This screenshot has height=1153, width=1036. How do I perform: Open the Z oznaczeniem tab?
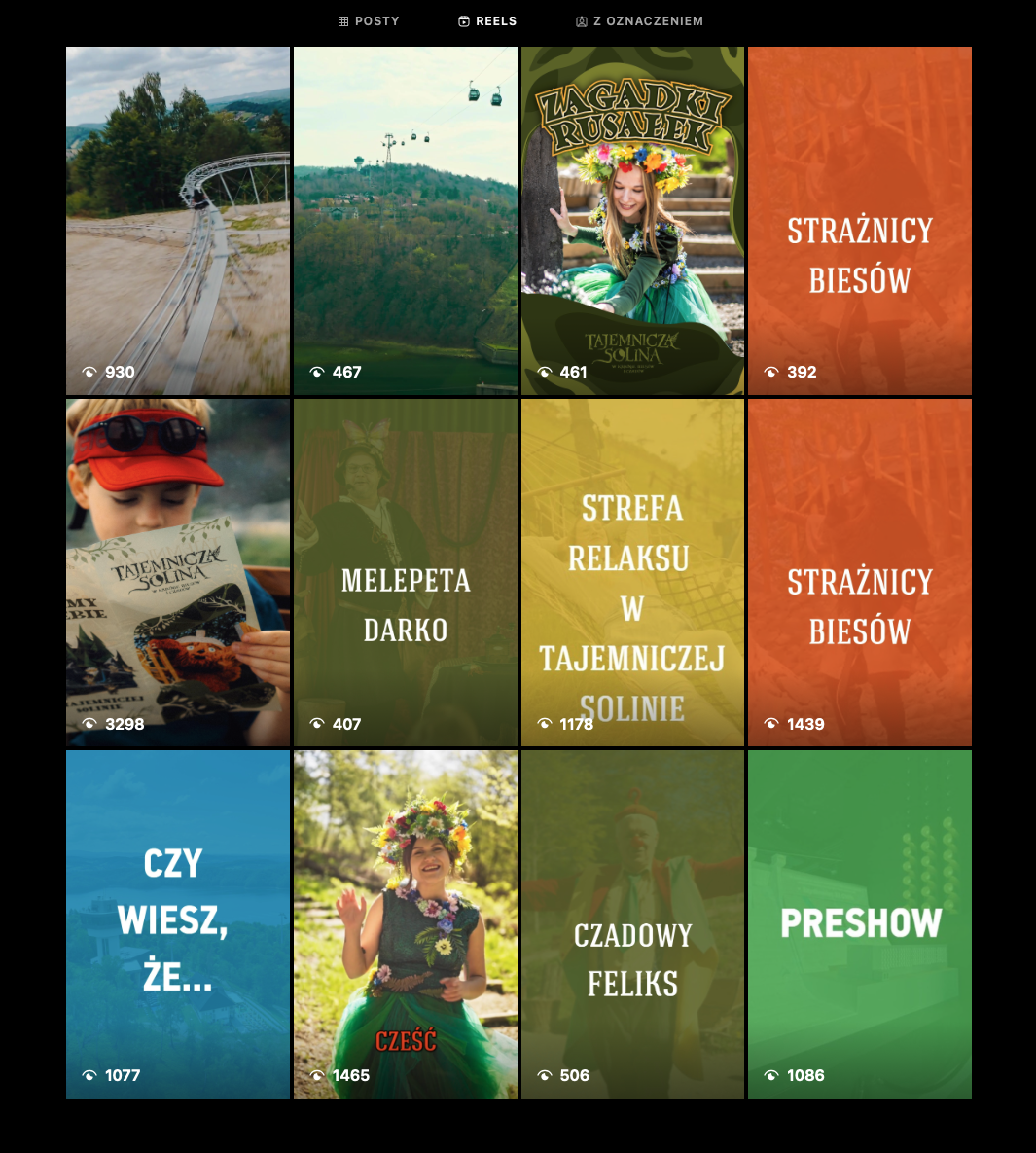point(639,21)
